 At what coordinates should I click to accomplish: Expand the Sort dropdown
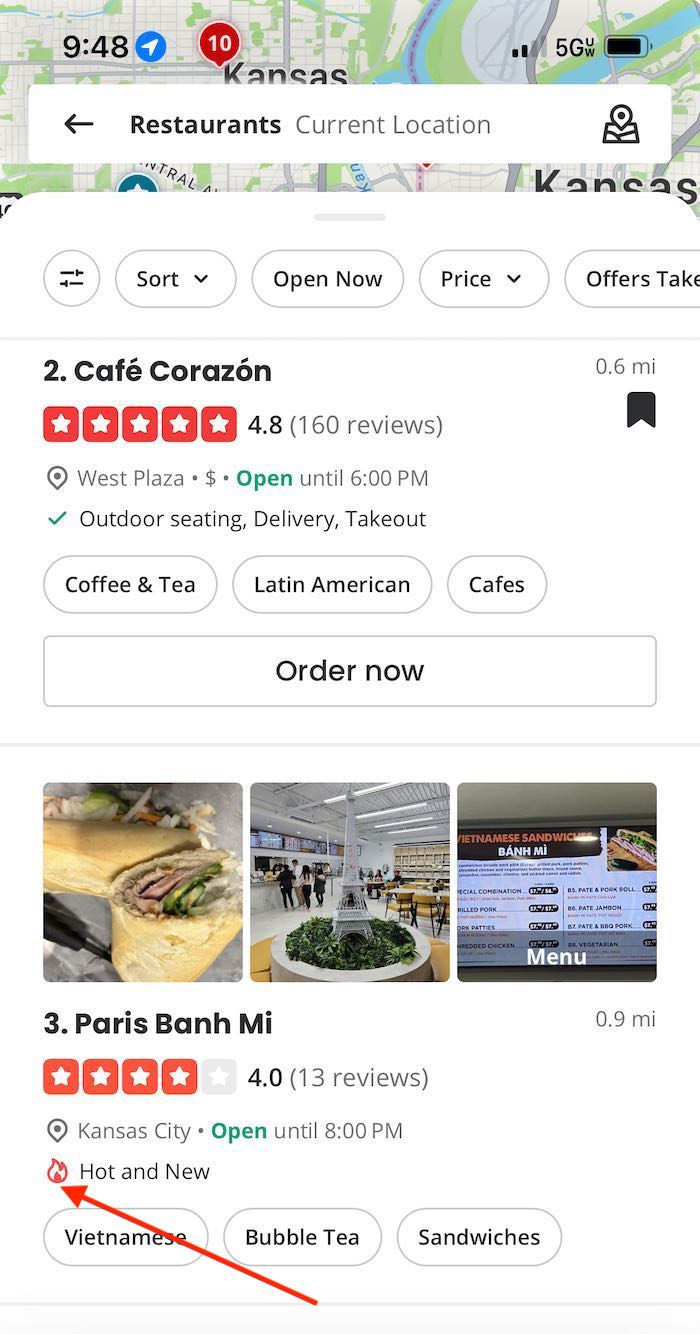pos(175,279)
